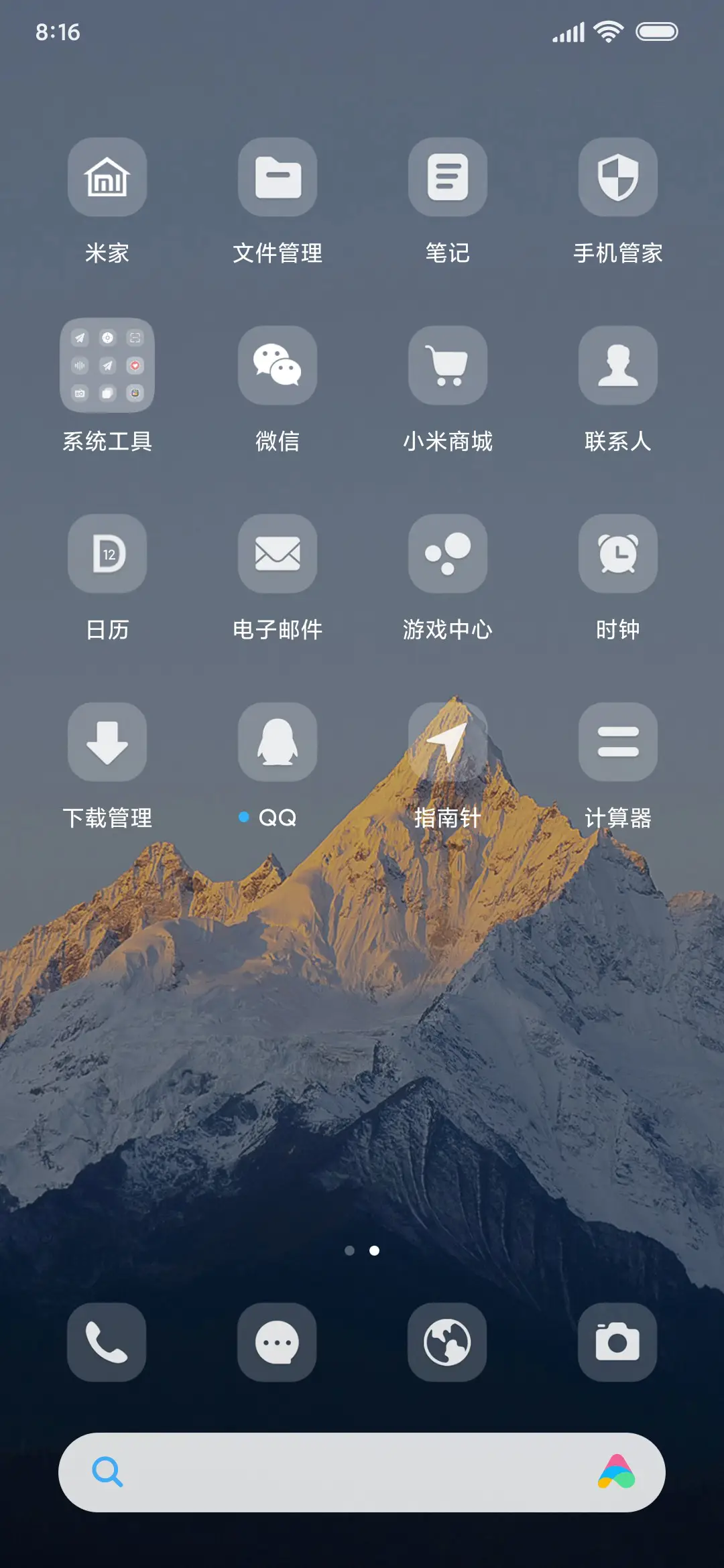Open the 时钟 (Clock) app
The width and height of the screenshot is (724, 1568).
[617, 554]
